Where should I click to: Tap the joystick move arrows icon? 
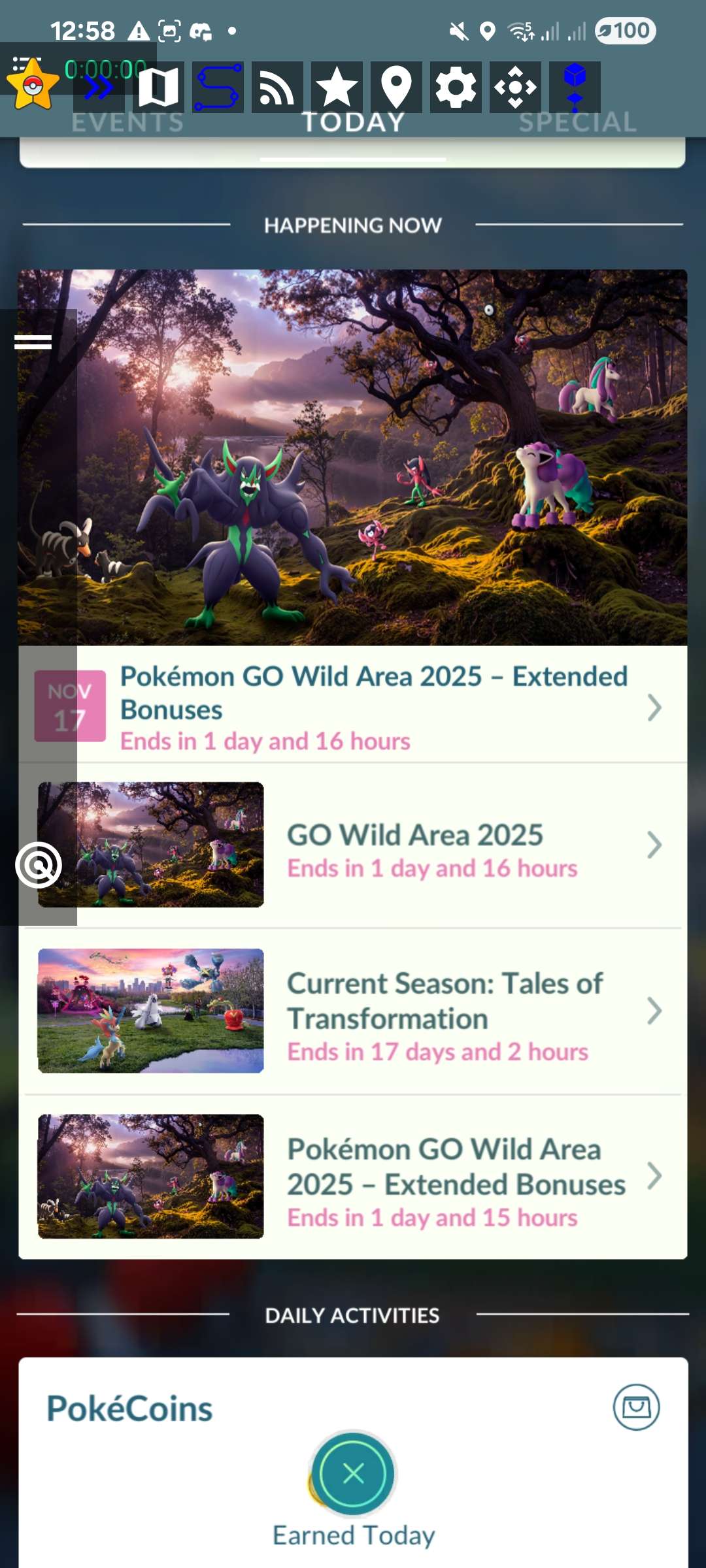(x=515, y=87)
